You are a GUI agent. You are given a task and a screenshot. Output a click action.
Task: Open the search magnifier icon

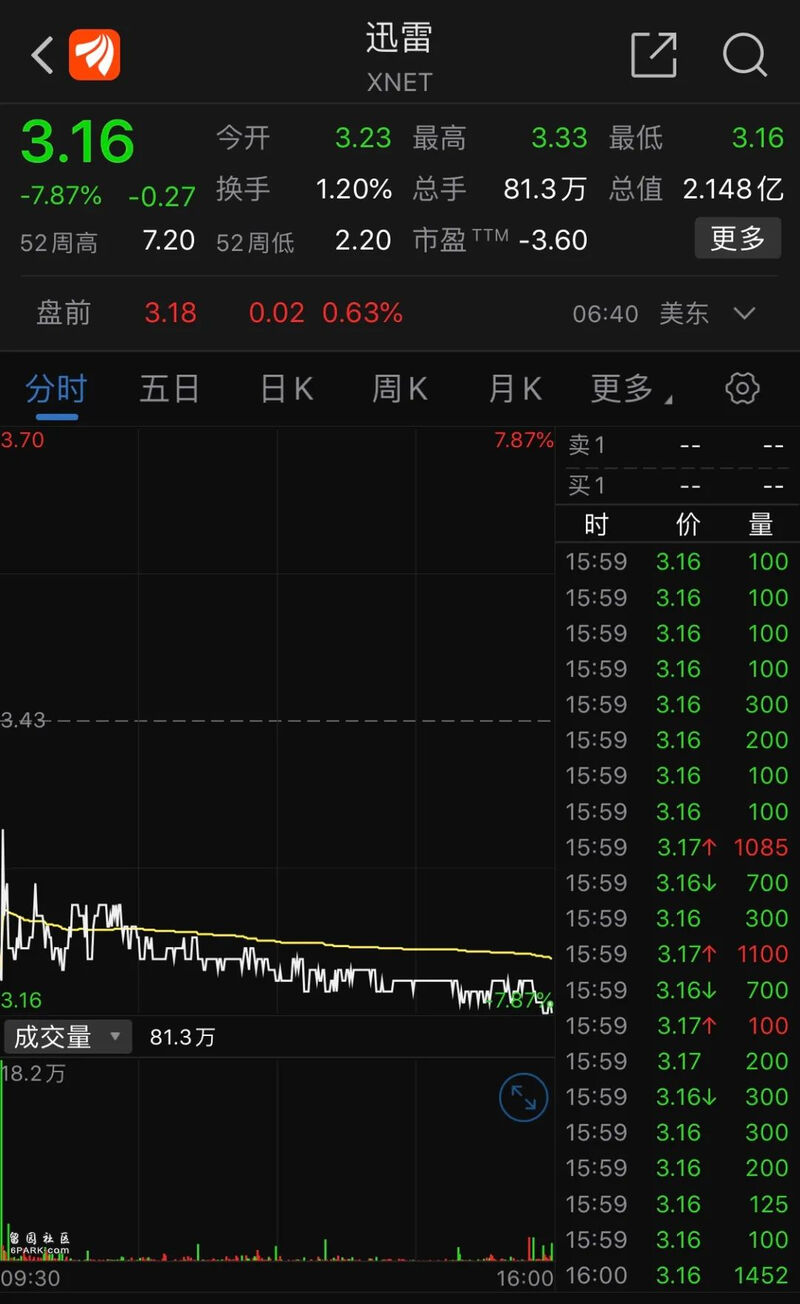click(x=744, y=55)
